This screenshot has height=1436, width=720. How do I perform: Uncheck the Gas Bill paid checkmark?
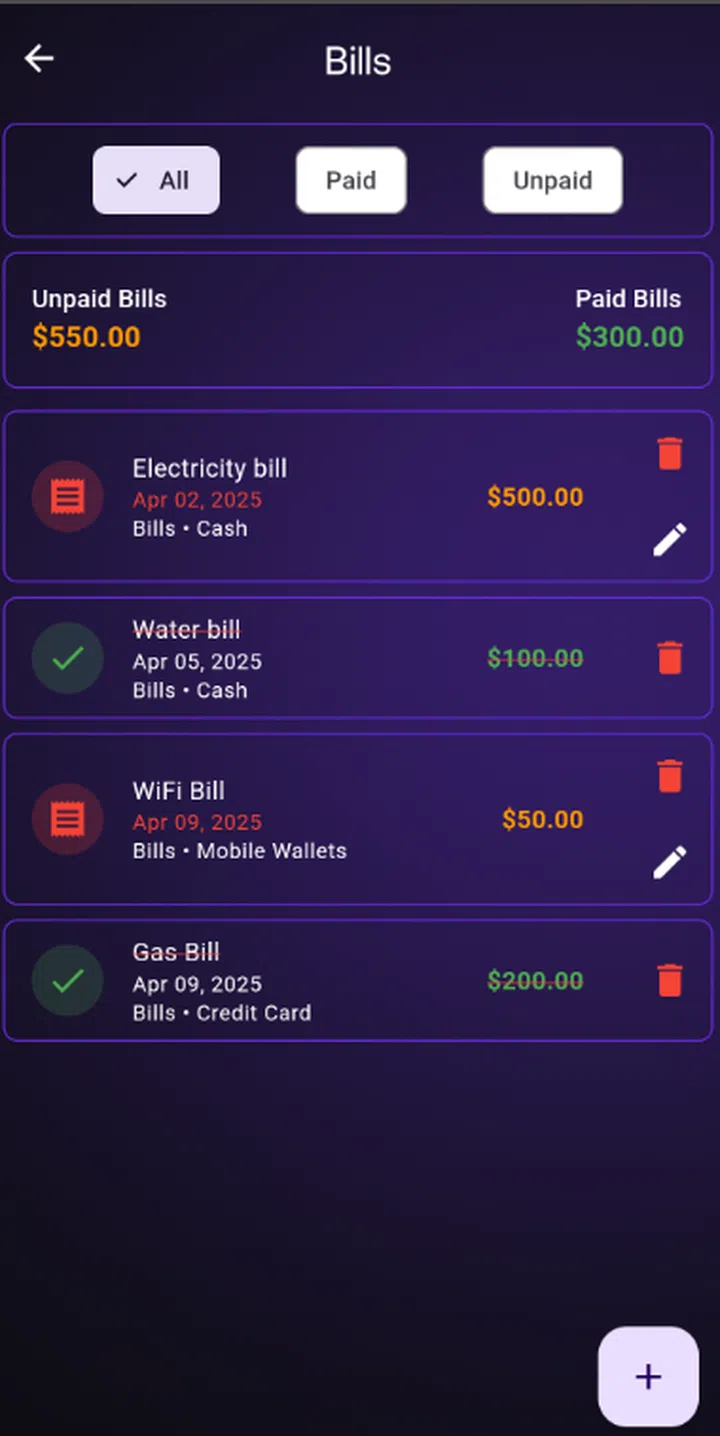tap(68, 980)
